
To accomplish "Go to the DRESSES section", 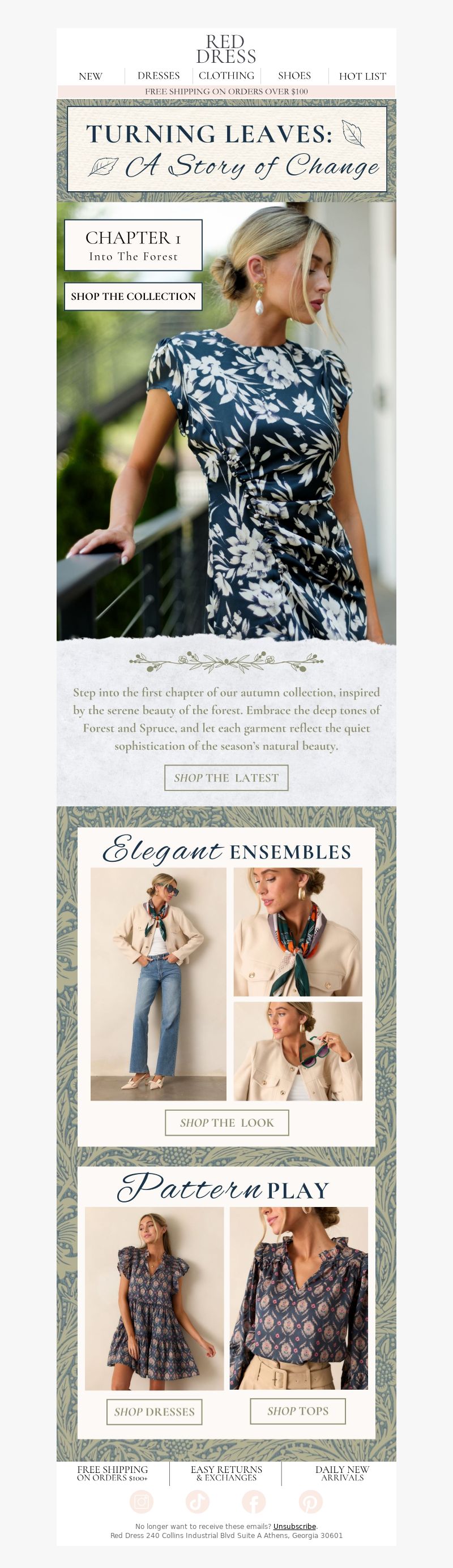I will pyautogui.click(x=159, y=75).
